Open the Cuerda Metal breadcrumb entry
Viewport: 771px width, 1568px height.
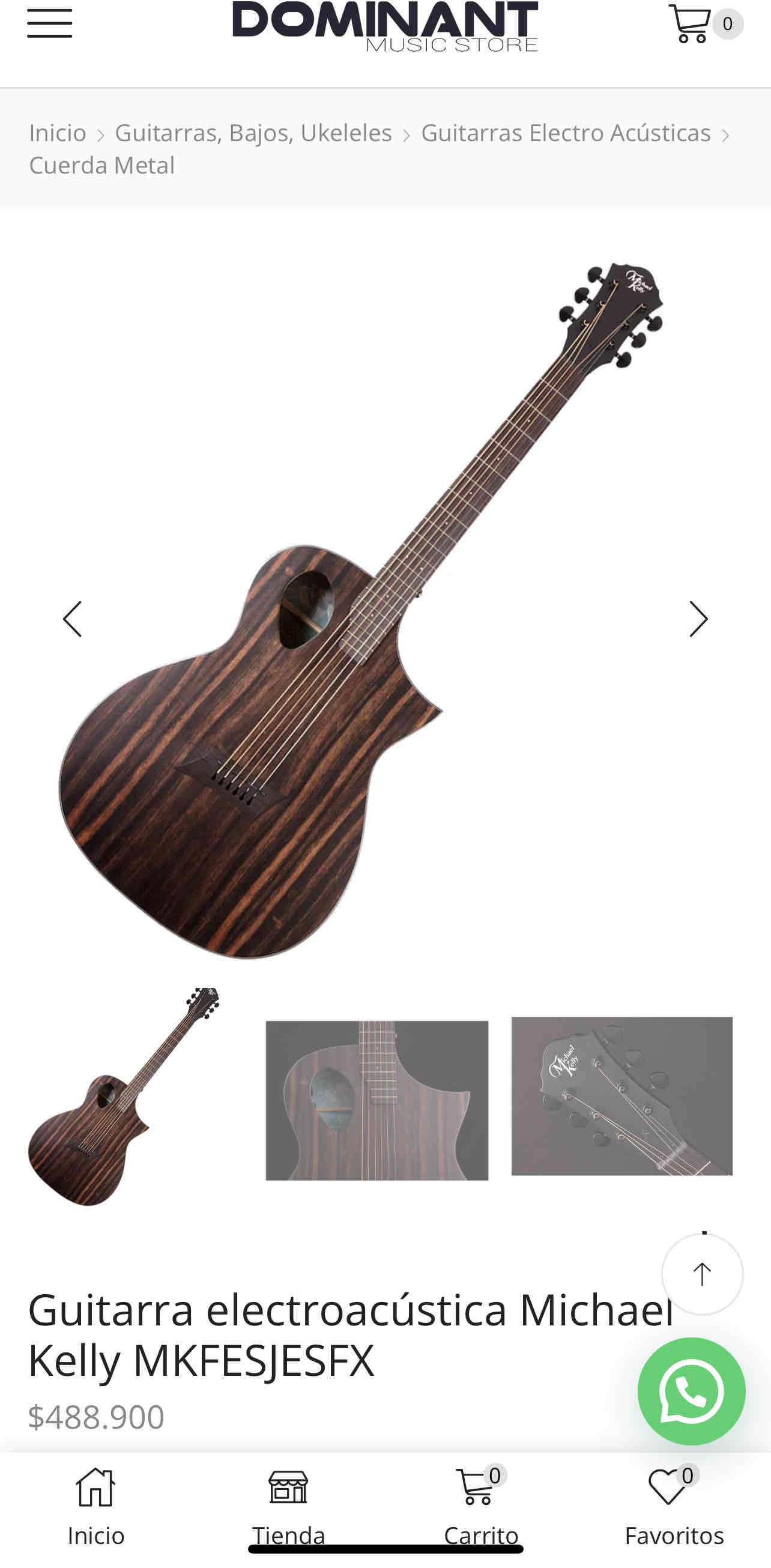click(x=101, y=164)
